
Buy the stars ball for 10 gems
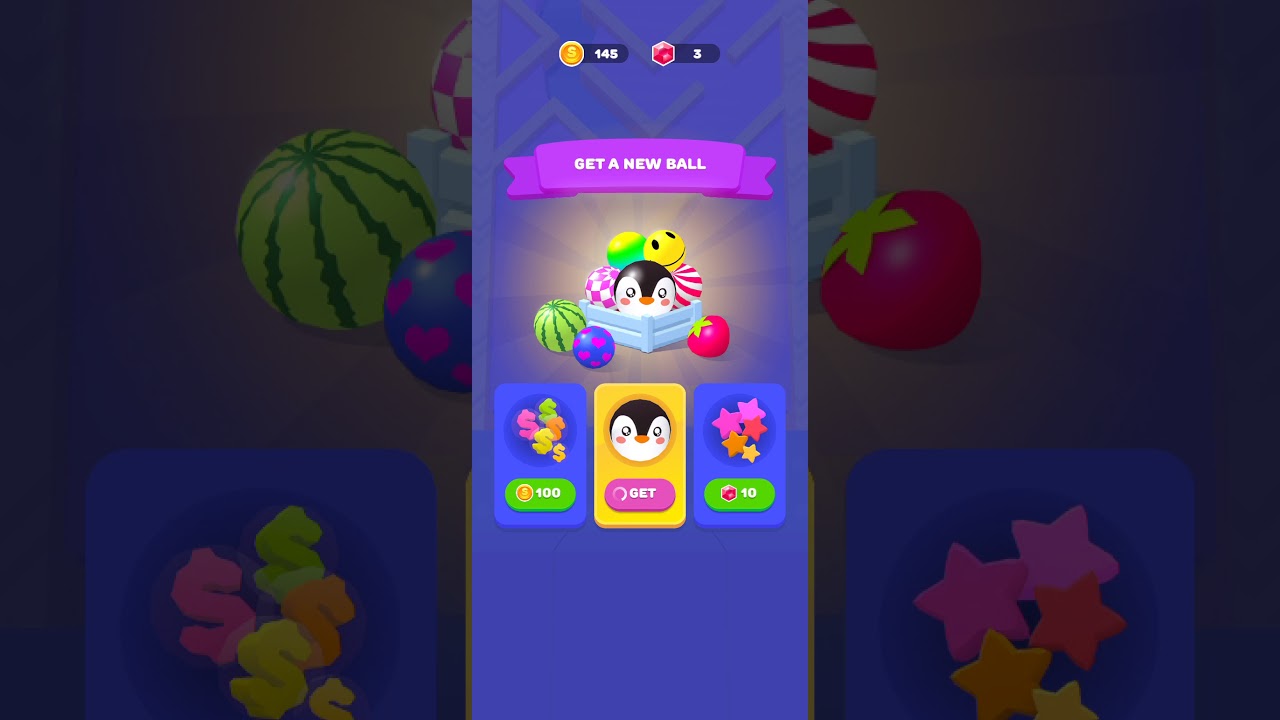click(x=739, y=494)
